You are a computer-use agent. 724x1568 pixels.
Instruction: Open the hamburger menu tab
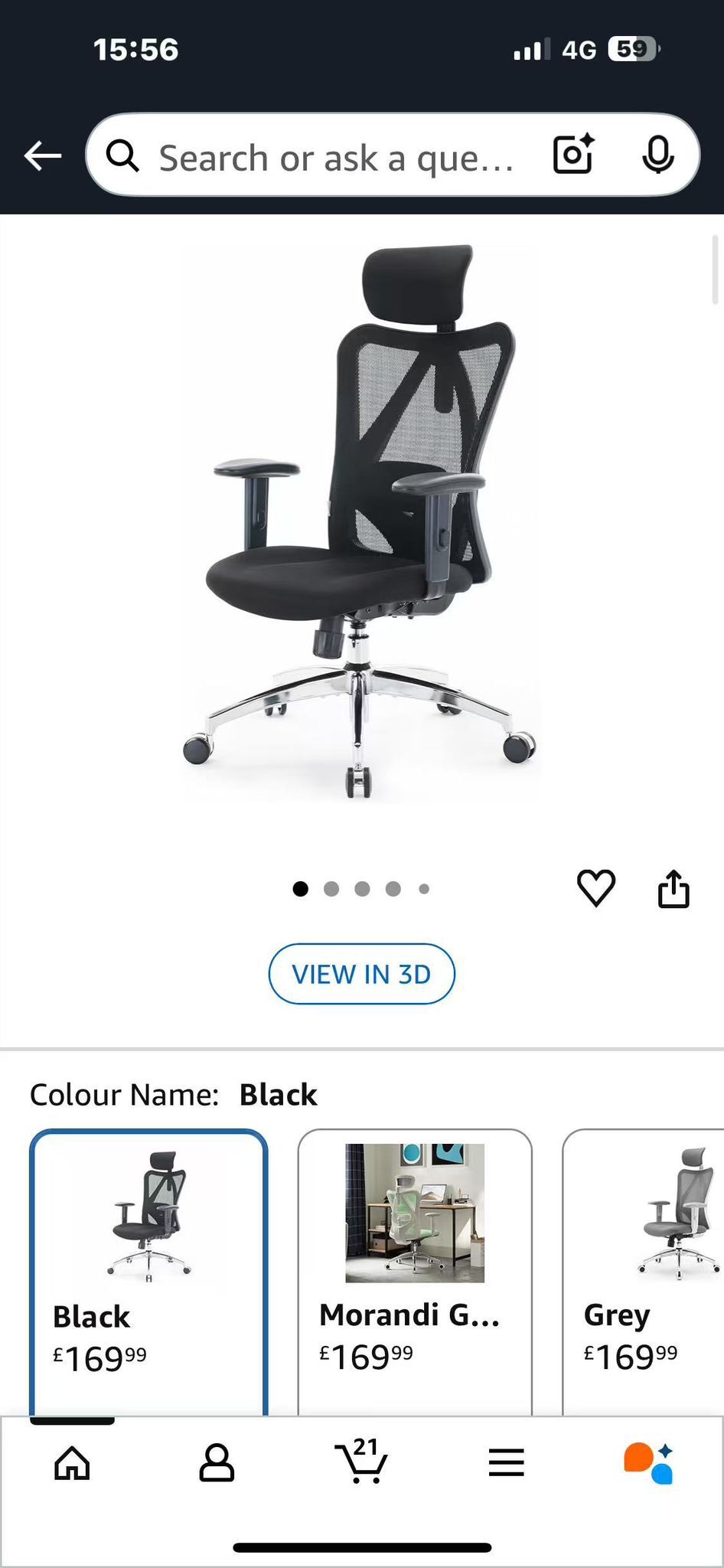506,1464
